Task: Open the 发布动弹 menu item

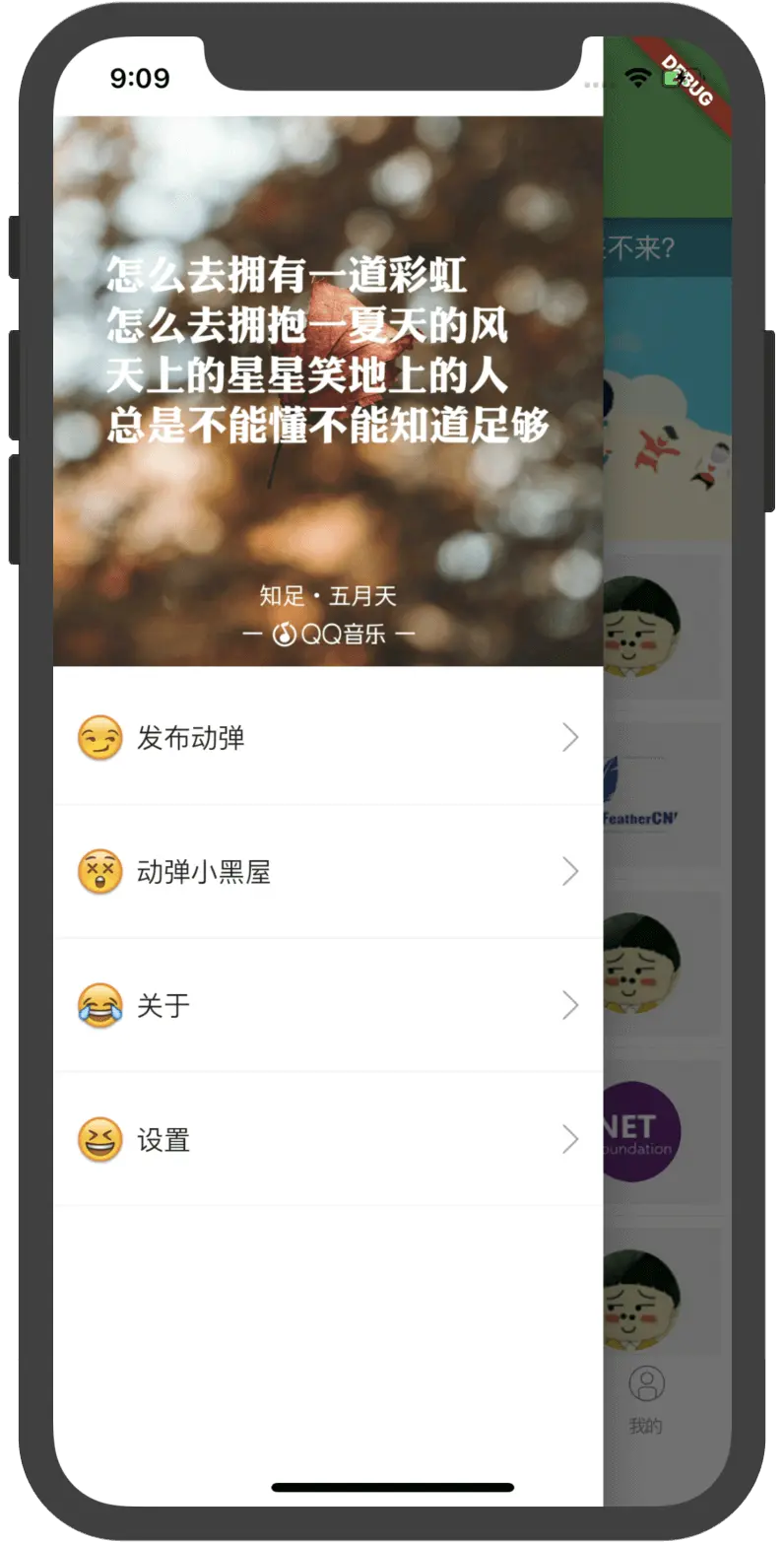Action: coord(325,738)
